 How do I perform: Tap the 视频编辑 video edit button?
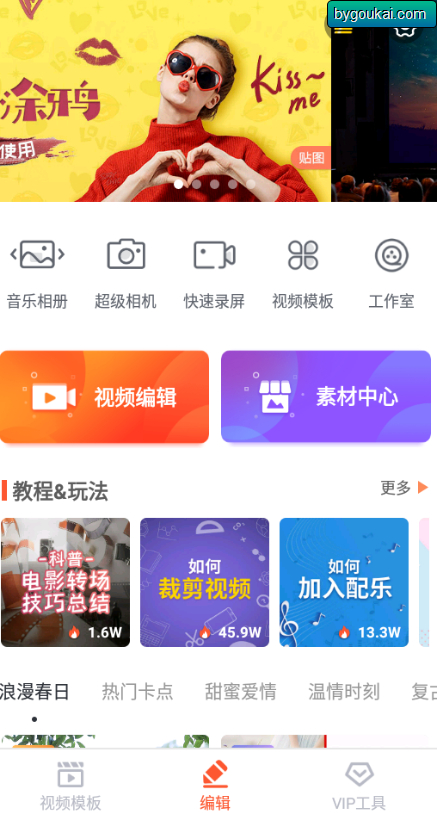[x=104, y=397]
